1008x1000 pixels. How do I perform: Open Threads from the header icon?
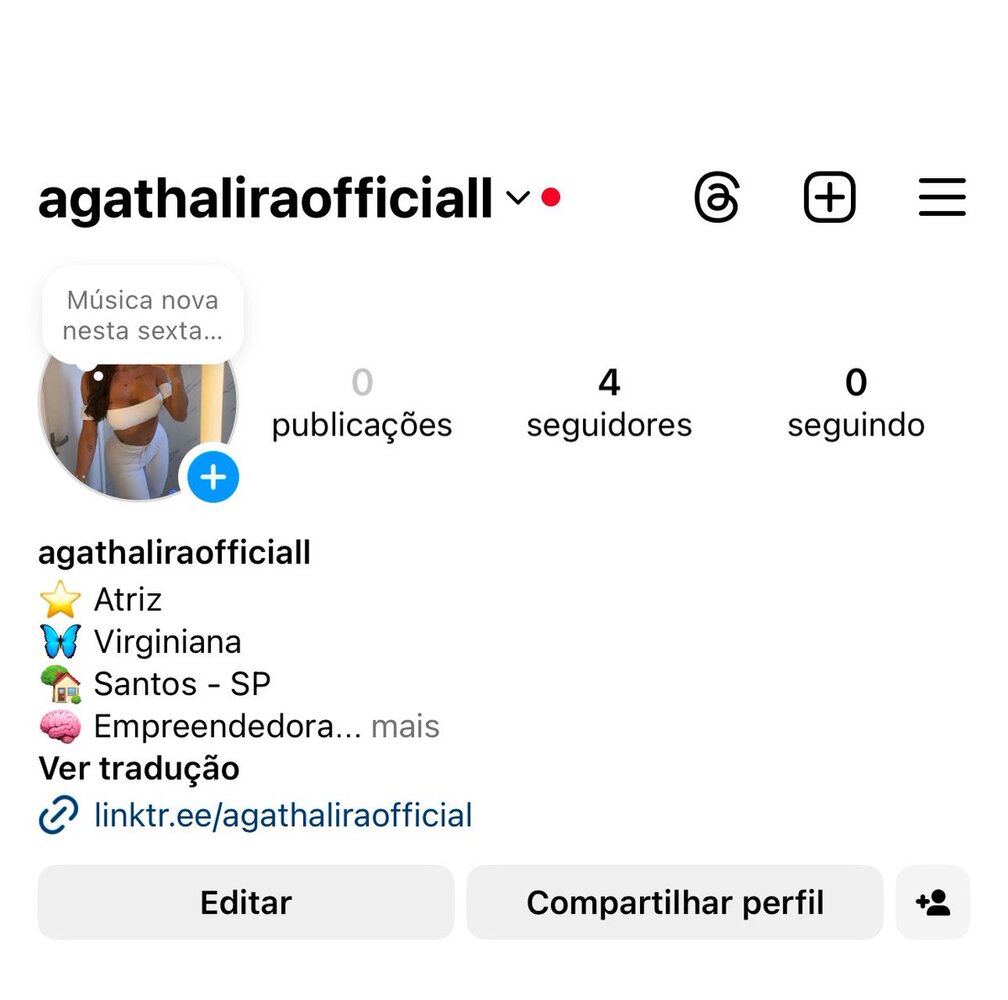tap(717, 197)
